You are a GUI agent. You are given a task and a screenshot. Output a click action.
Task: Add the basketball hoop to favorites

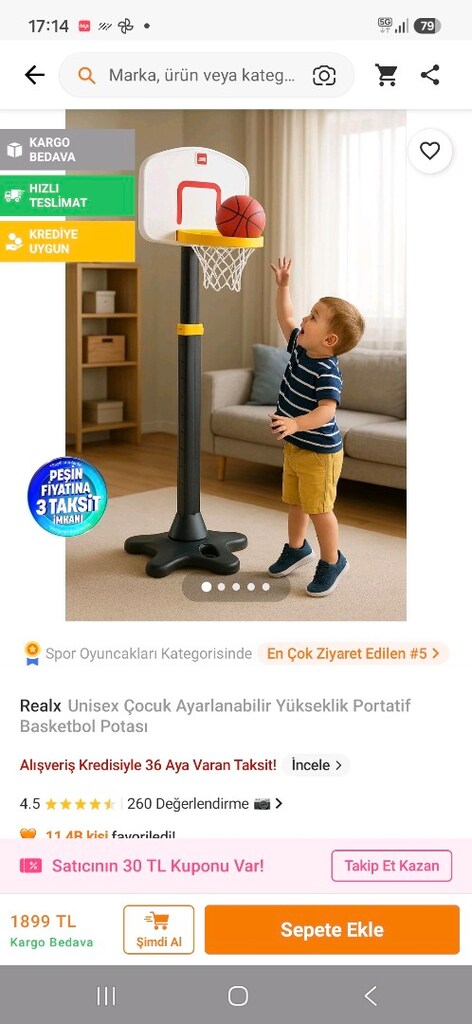(430, 151)
